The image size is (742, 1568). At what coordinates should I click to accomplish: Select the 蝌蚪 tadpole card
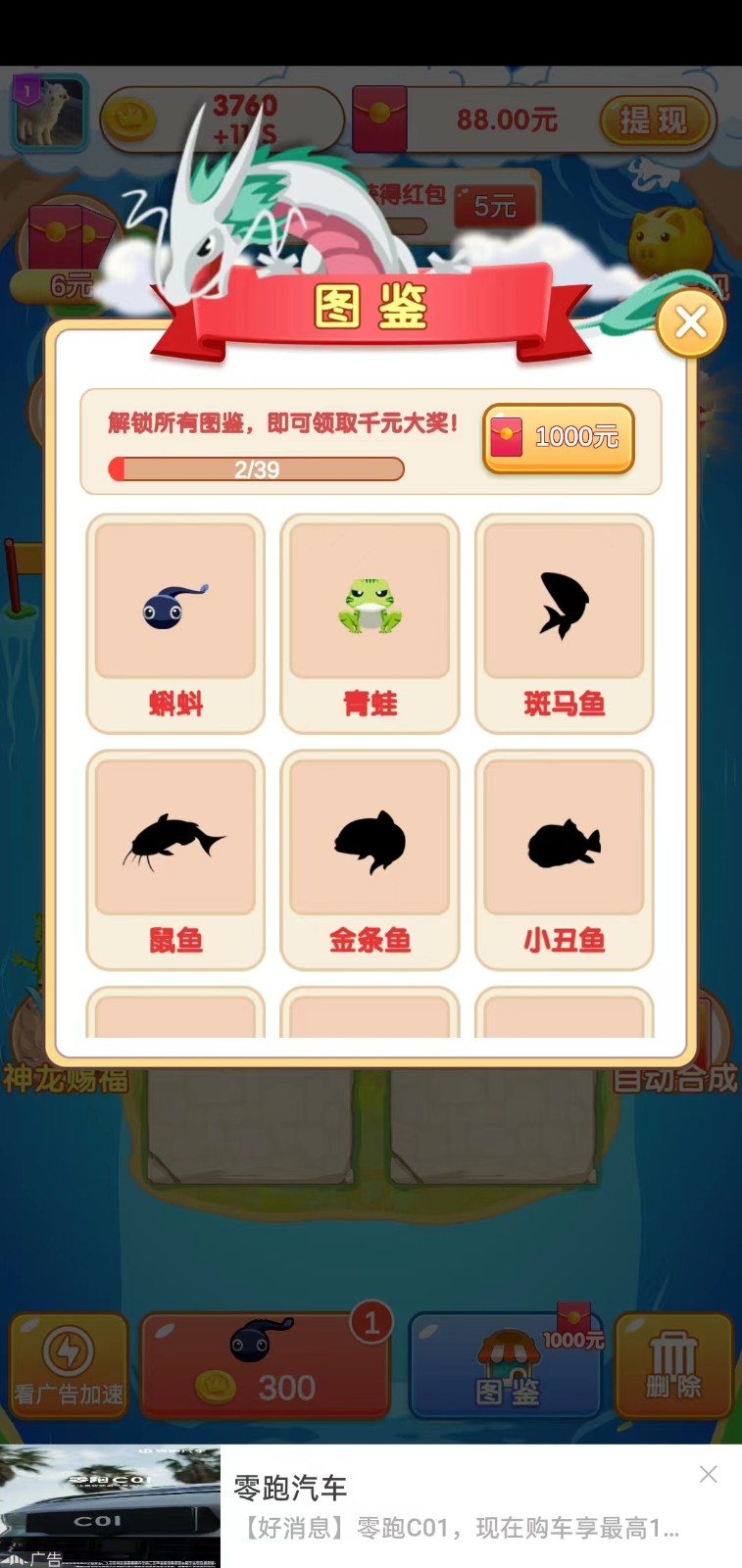pos(174,622)
